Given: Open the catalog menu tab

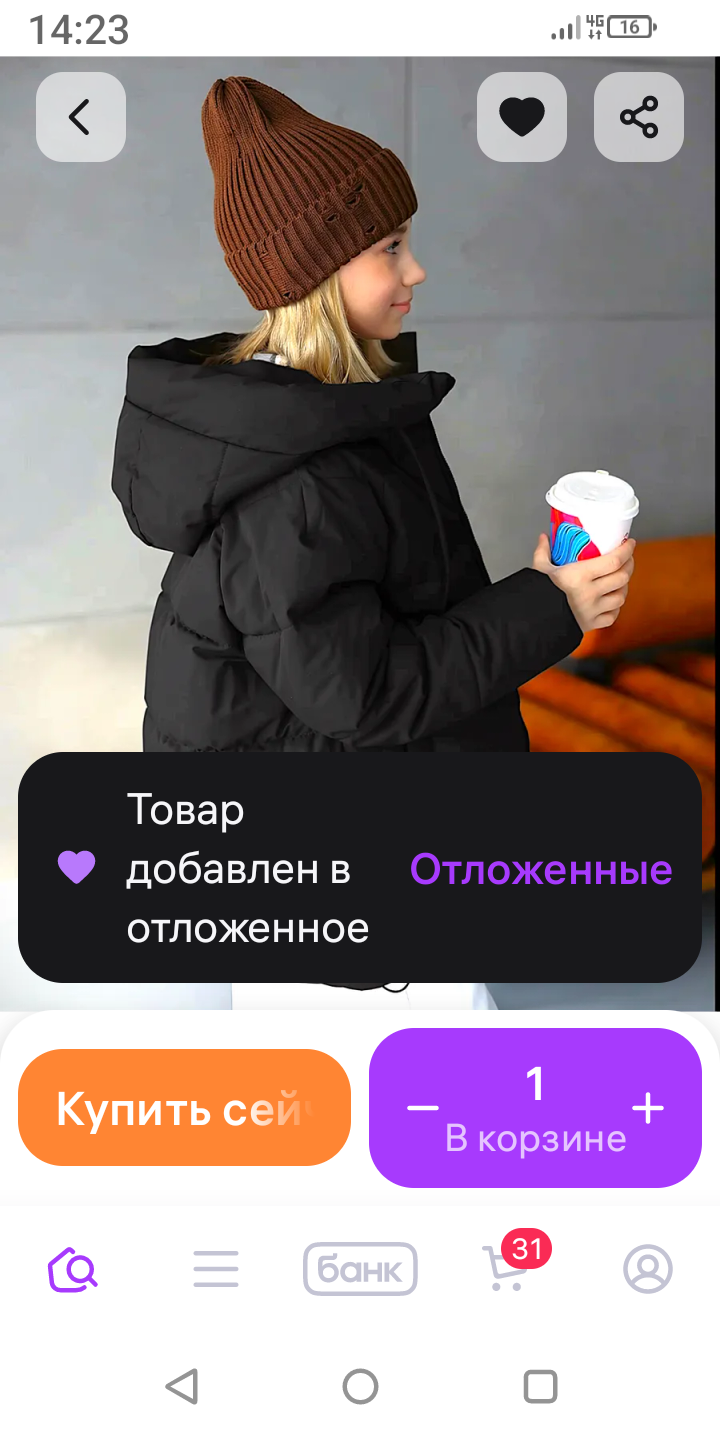Looking at the screenshot, I should tap(216, 1270).
